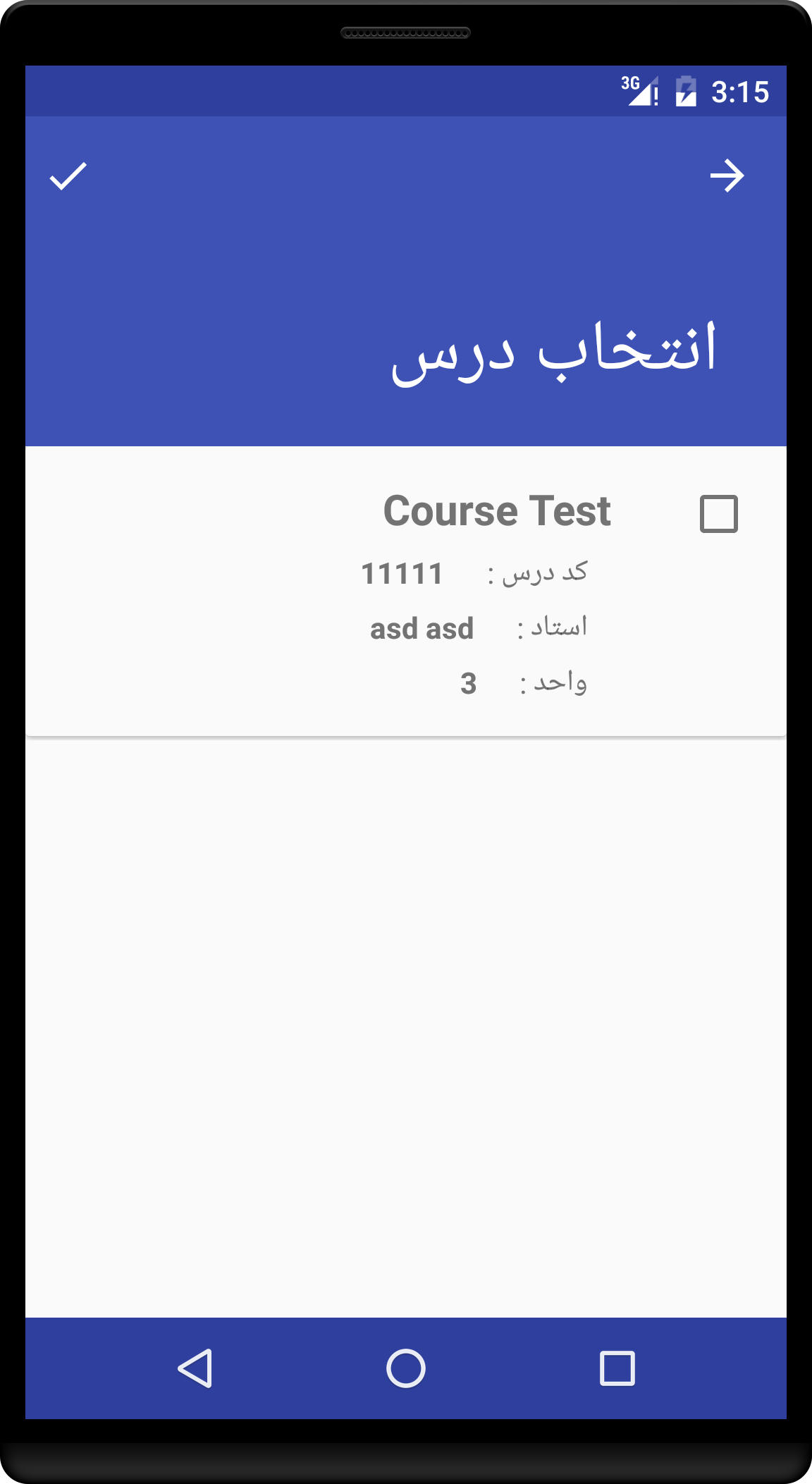
Task: Tap the system back button
Action: (x=195, y=1368)
